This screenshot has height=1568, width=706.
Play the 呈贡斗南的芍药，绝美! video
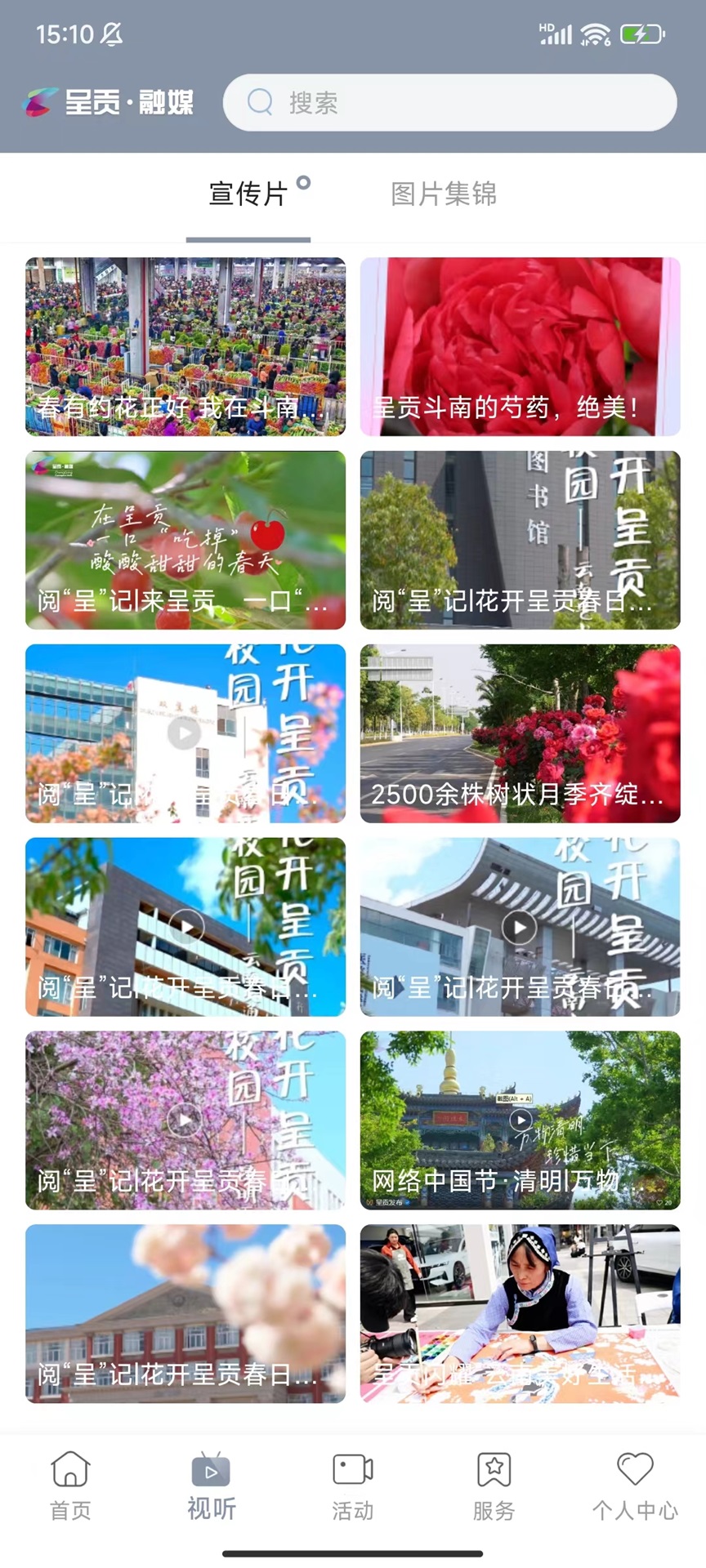(520, 346)
